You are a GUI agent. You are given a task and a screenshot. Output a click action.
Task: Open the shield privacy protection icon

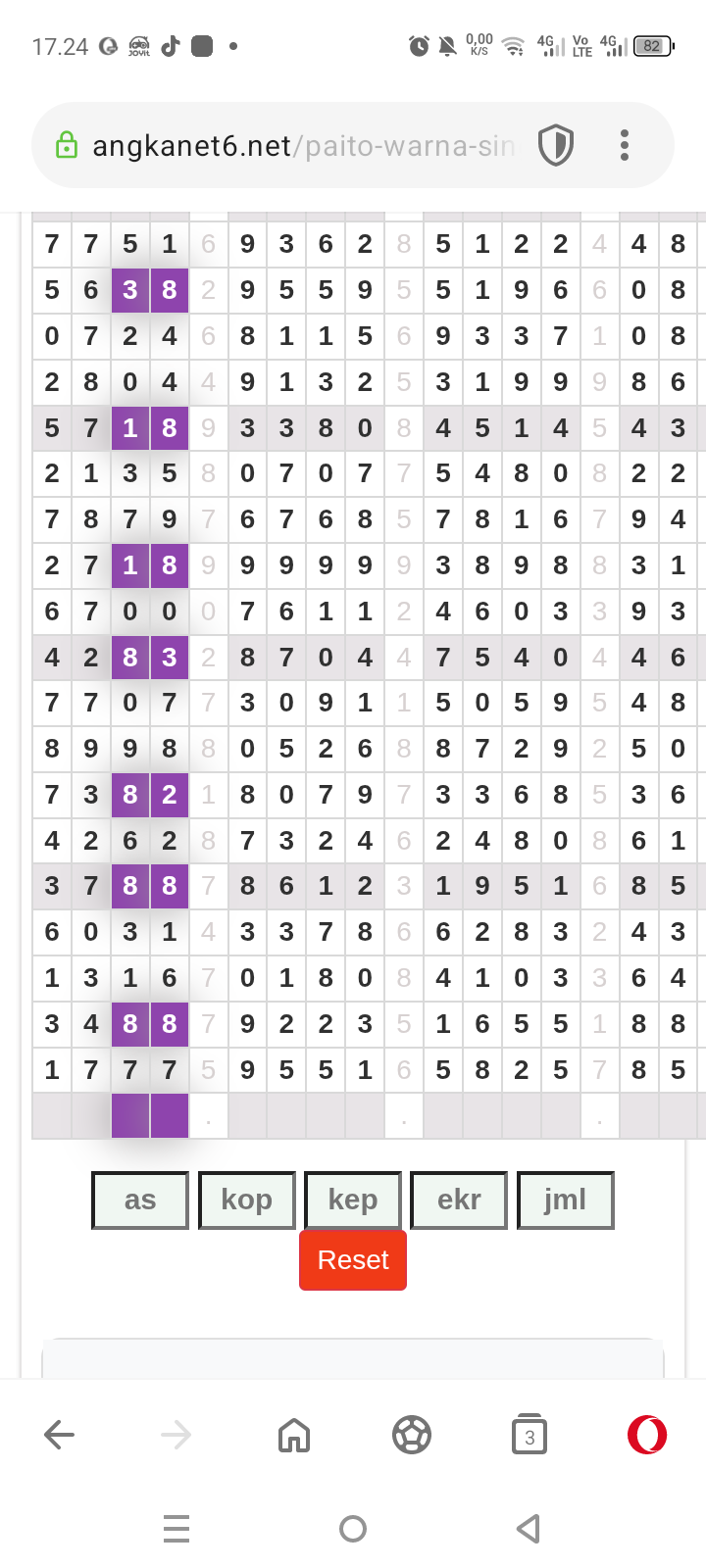tap(556, 146)
